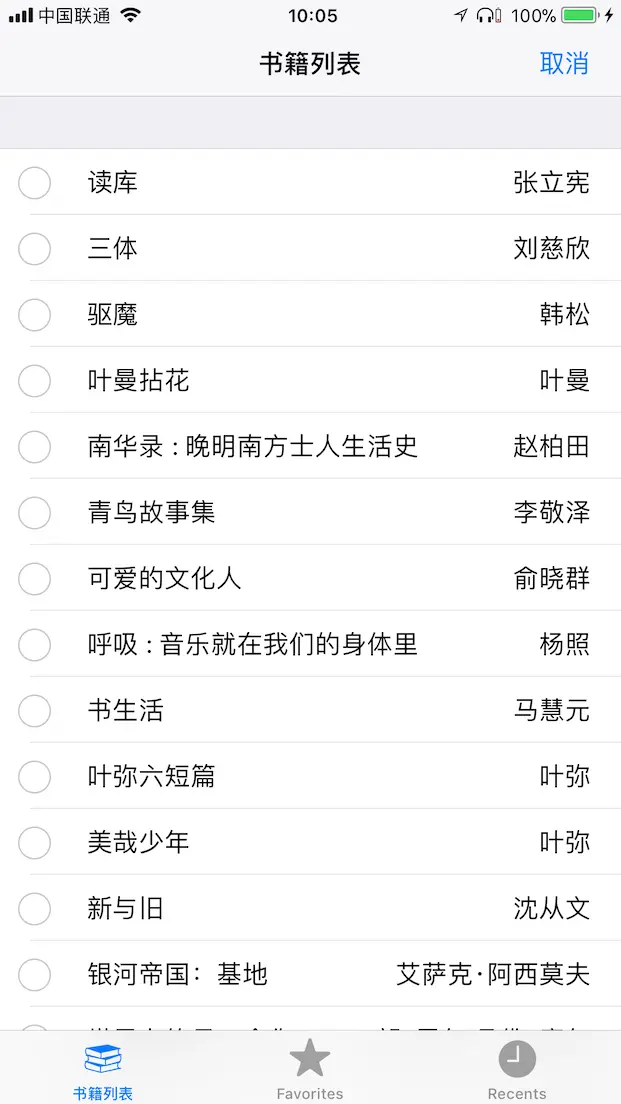Check 呼吸：音乐就在我们的身体里
The image size is (621, 1104).
coord(35,645)
